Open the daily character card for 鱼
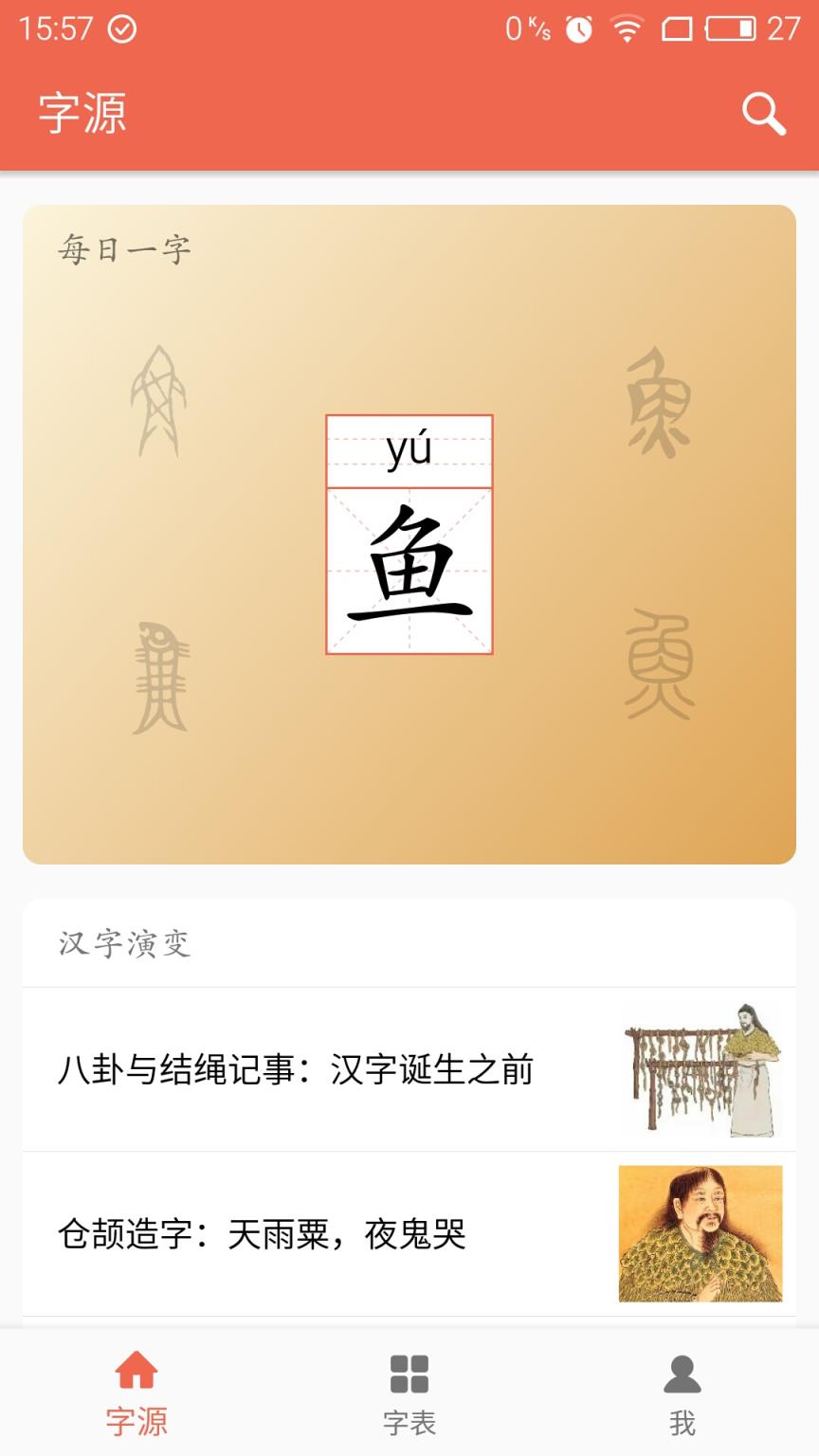Viewport: 819px width, 1456px height. coord(409,564)
